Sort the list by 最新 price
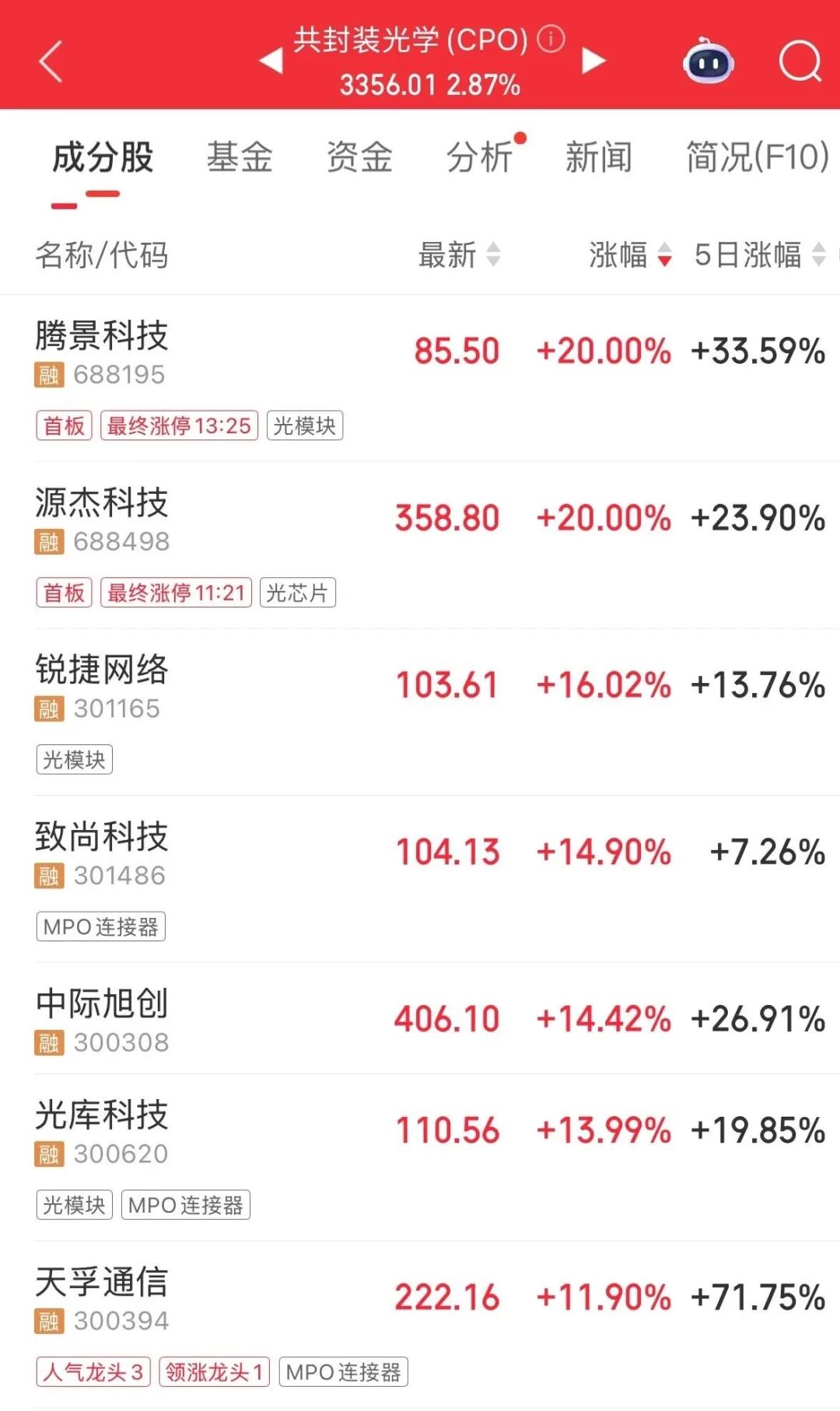This screenshot has width=840, height=1411. click(x=459, y=254)
